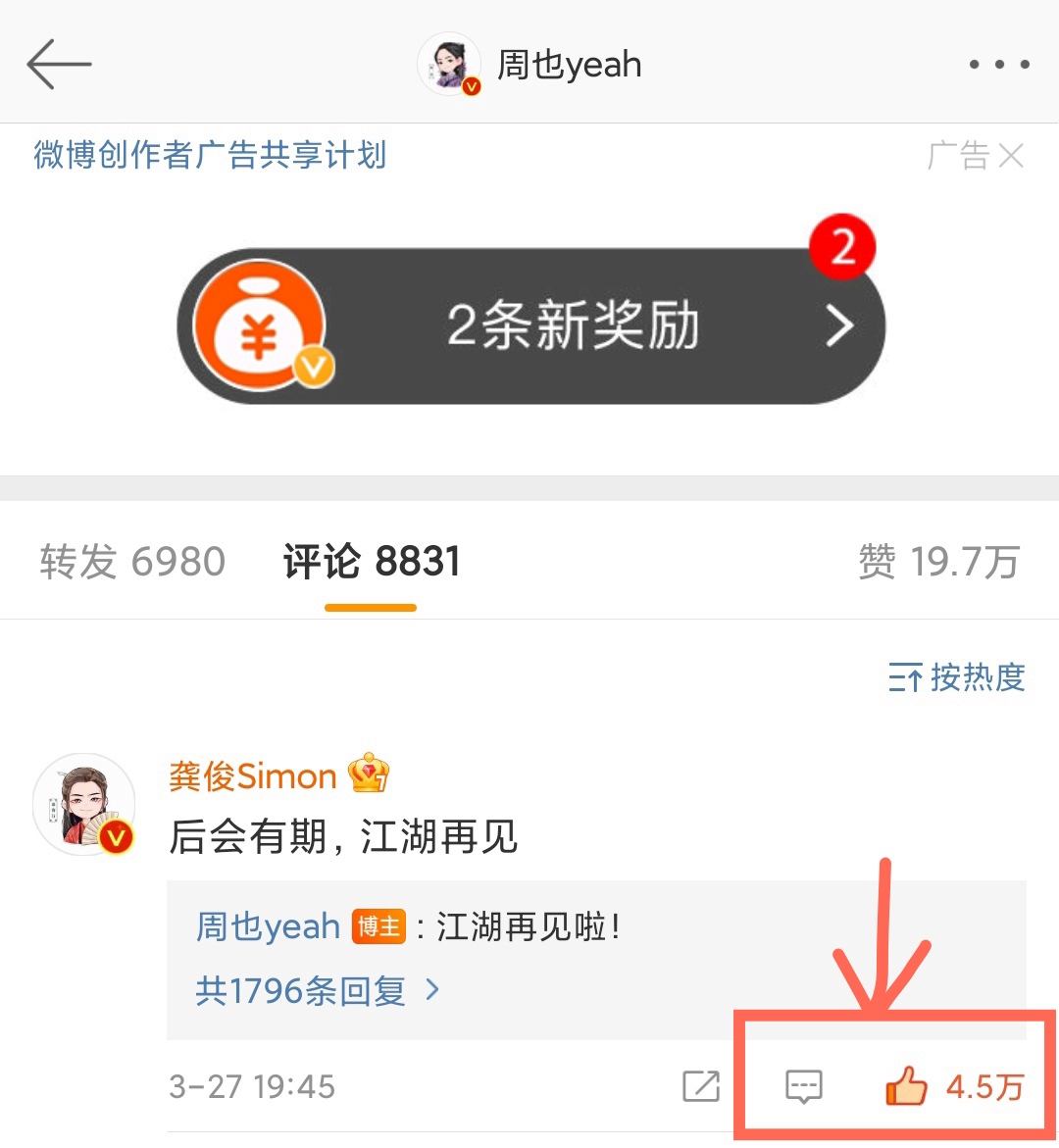Viewport: 1059px width, 1148px height.
Task: Open 微博创作者广告共享计划 link
Action: click(210, 155)
